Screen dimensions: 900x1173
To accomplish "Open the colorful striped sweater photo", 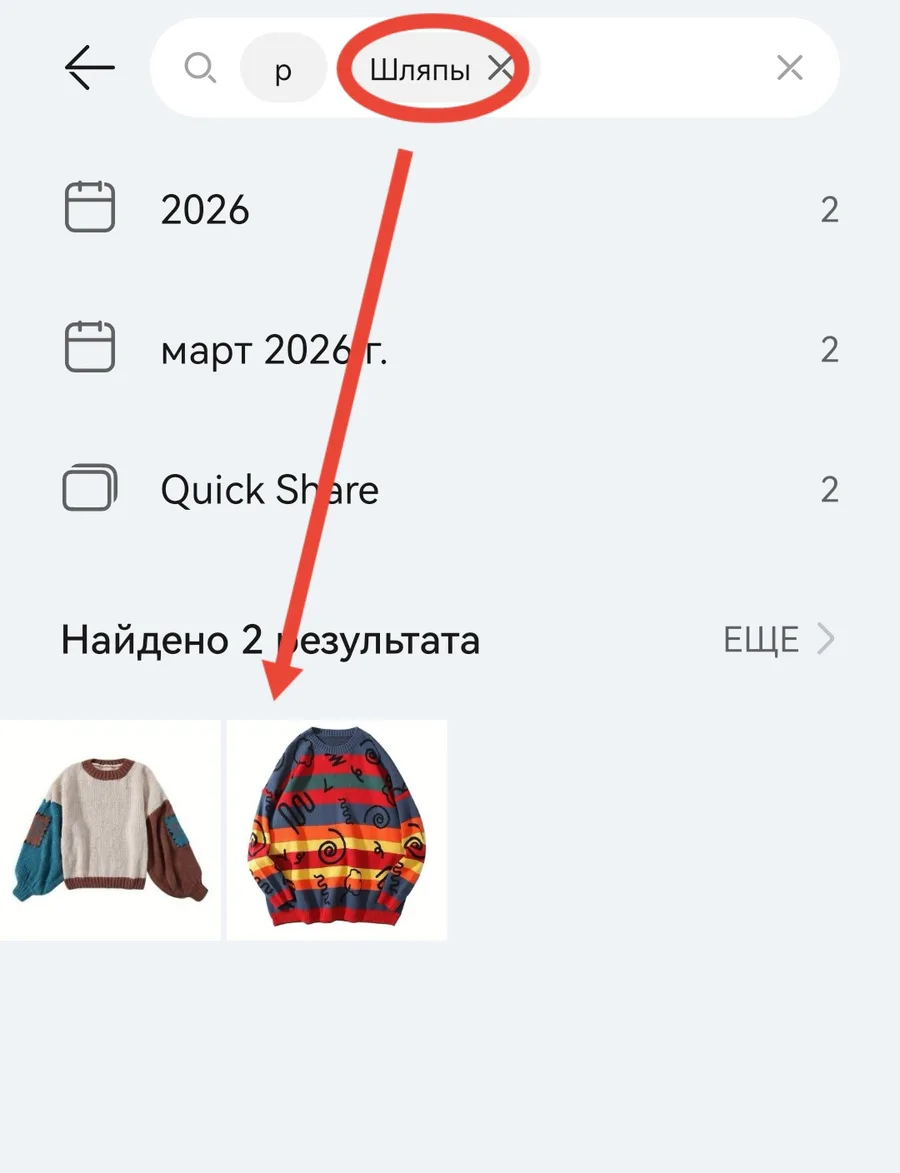I will (337, 830).
